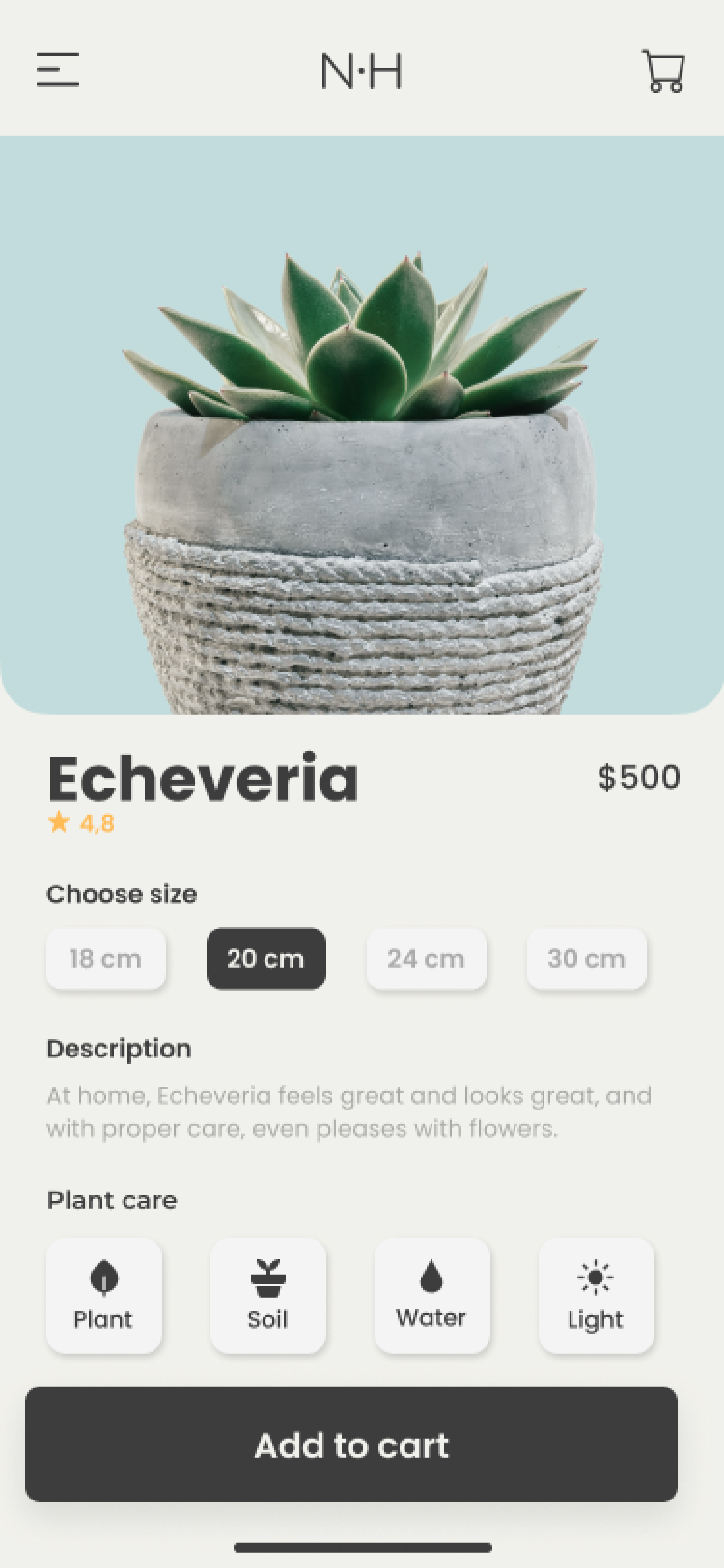Check Light care requirements

596,1295
